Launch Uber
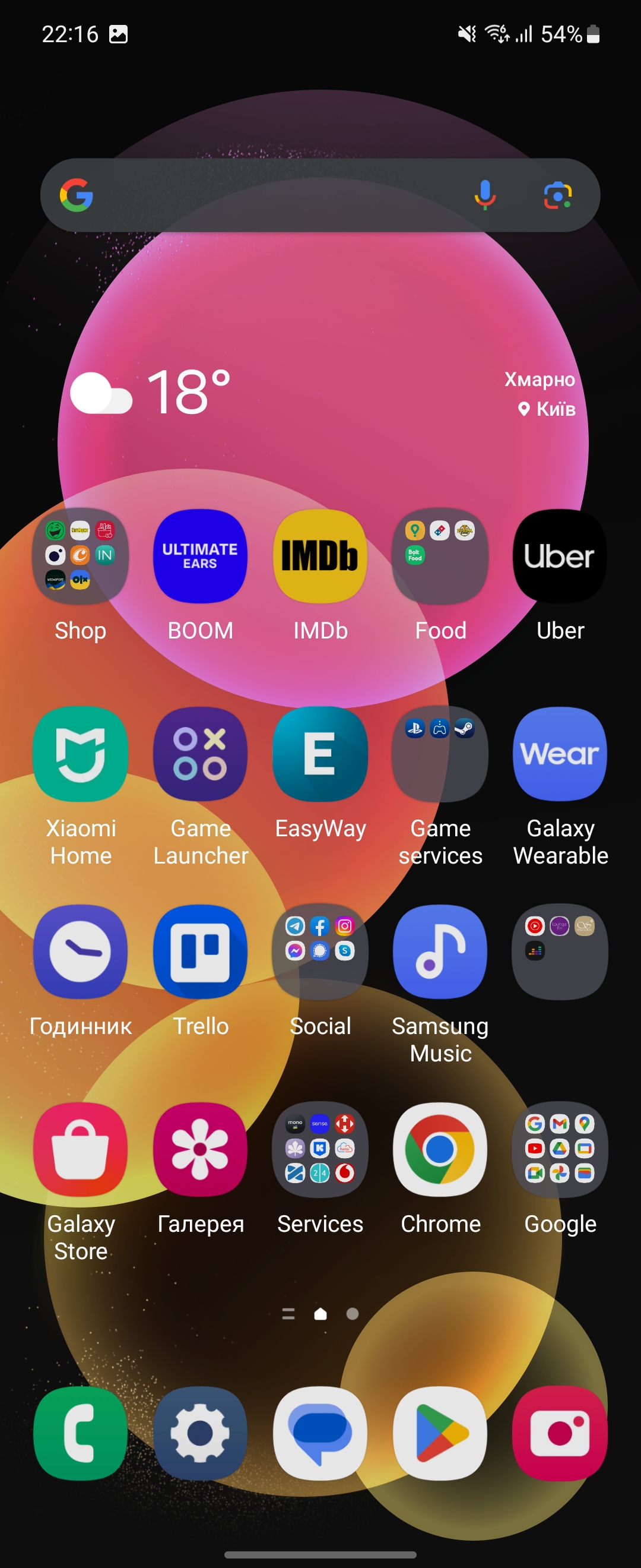The width and height of the screenshot is (641, 1568). pos(560,557)
